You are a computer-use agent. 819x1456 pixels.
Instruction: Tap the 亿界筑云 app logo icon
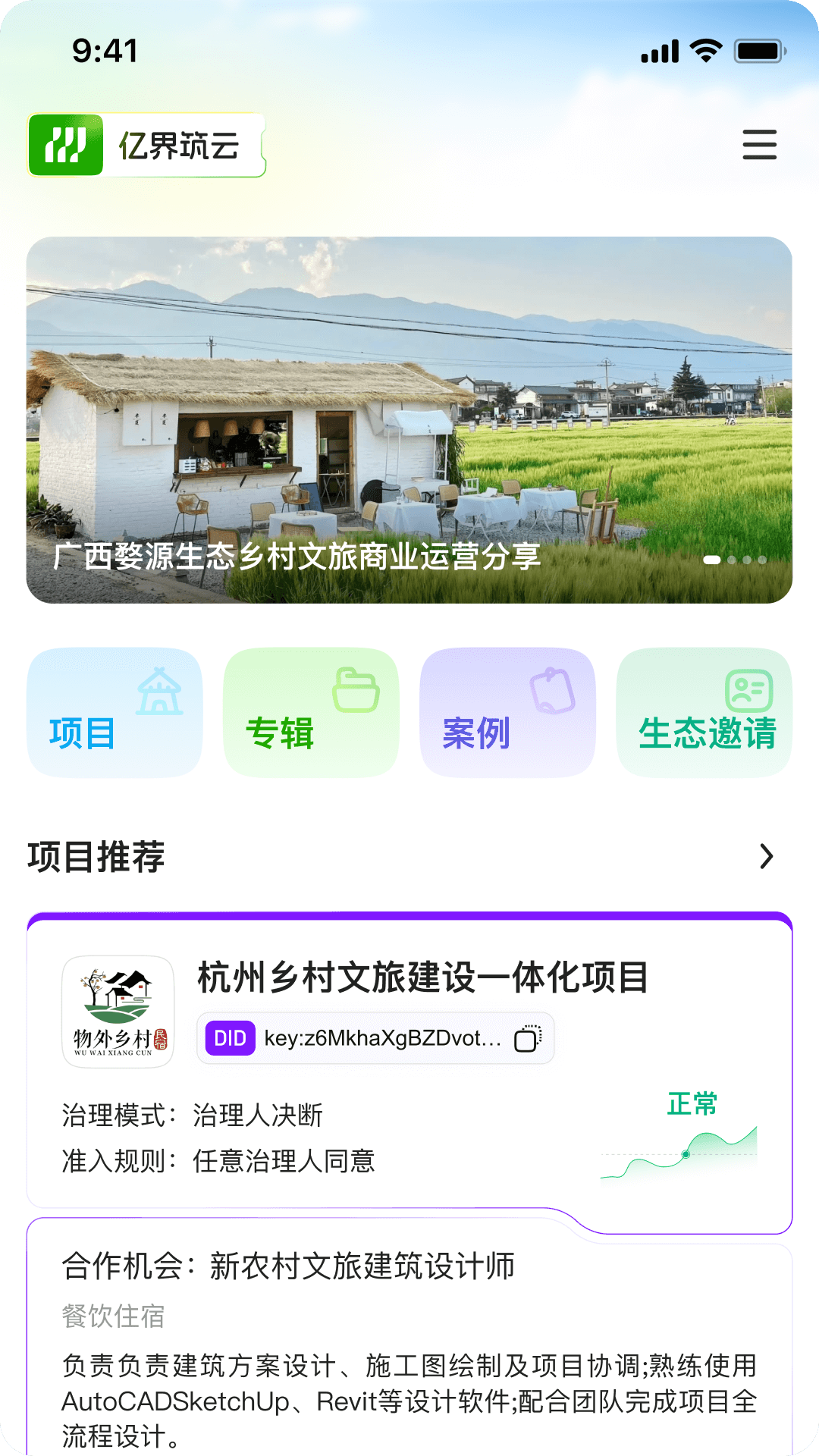tap(68, 146)
